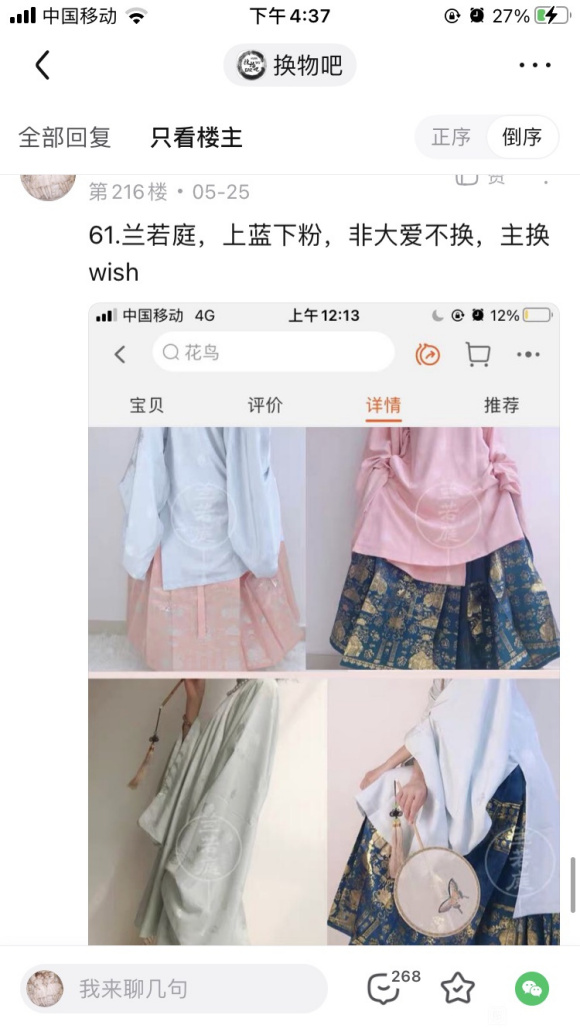The image size is (580, 1032).
Task: Switch to the 全部回复 tab
Action: coord(65,138)
